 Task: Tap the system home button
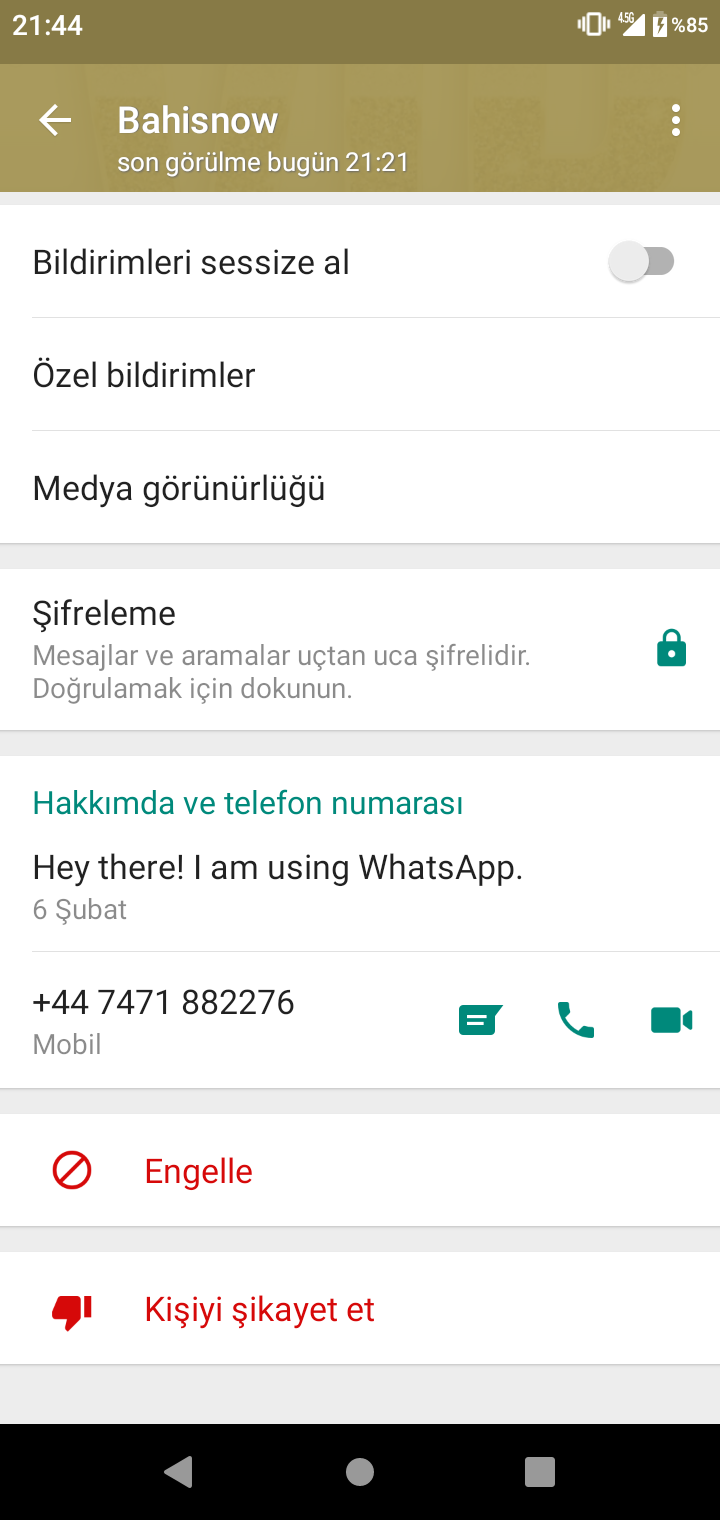[360, 1471]
